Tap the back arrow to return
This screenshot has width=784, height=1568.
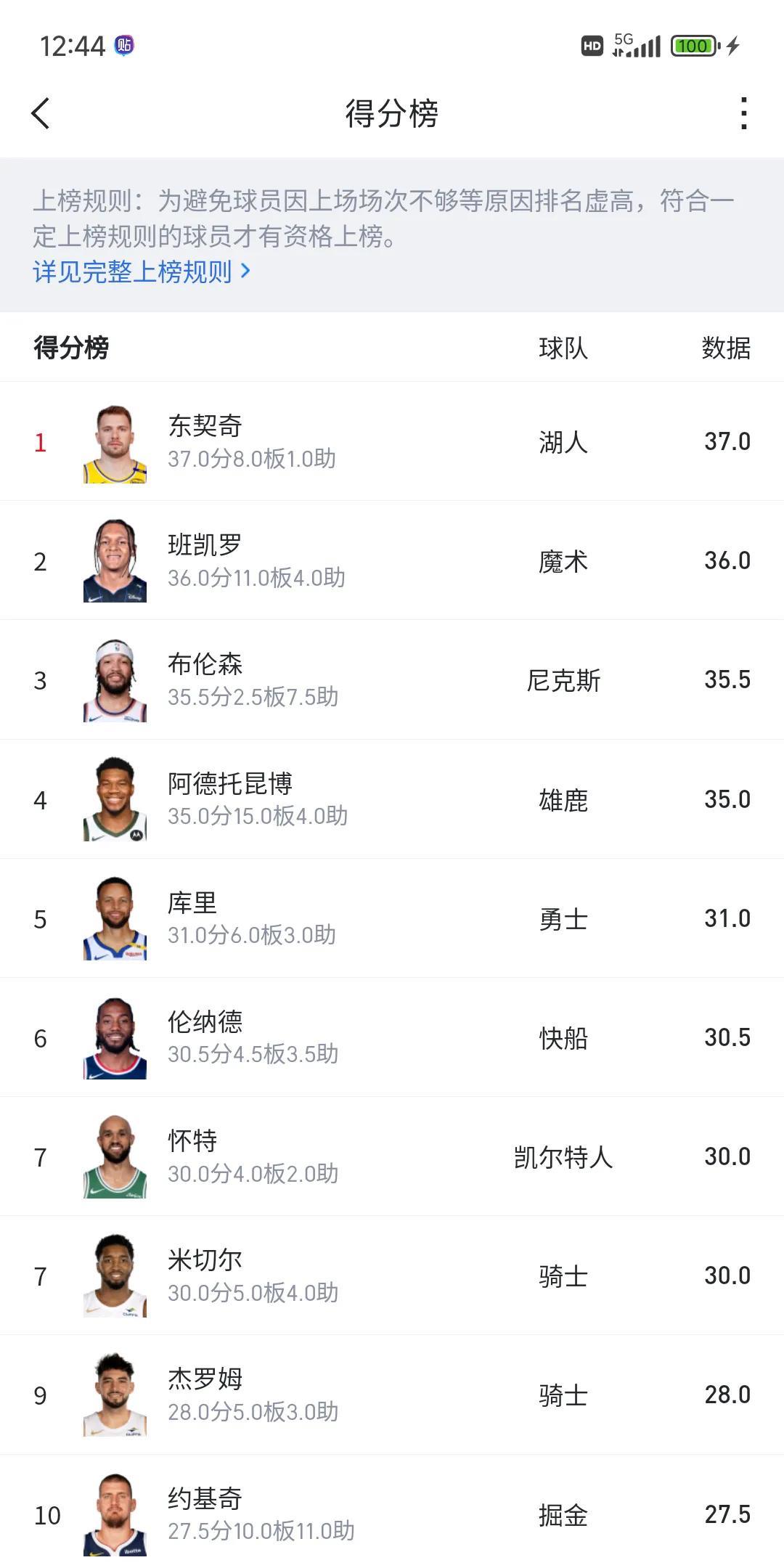click(41, 113)
